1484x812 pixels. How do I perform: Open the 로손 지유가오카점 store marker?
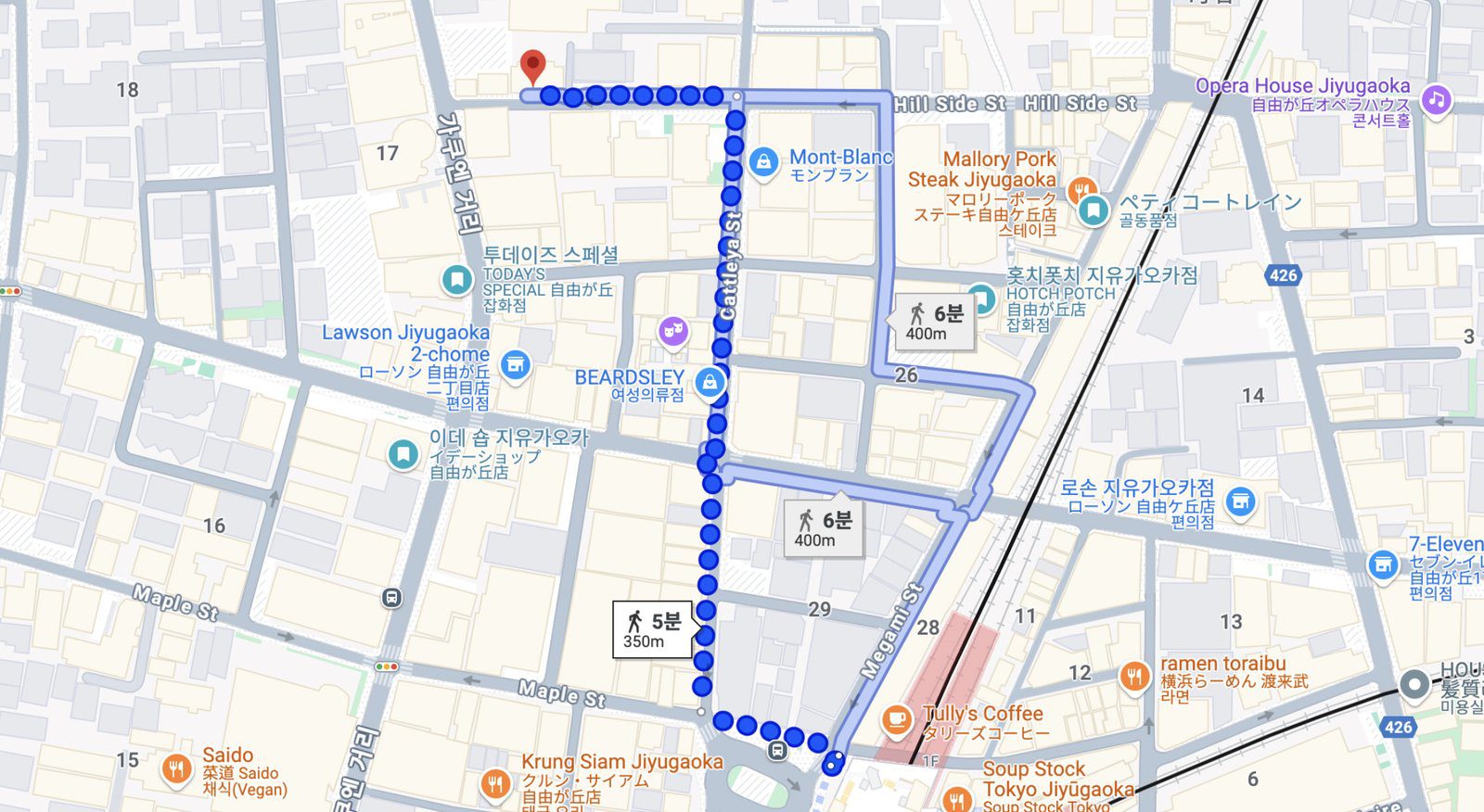point(1240,502)
